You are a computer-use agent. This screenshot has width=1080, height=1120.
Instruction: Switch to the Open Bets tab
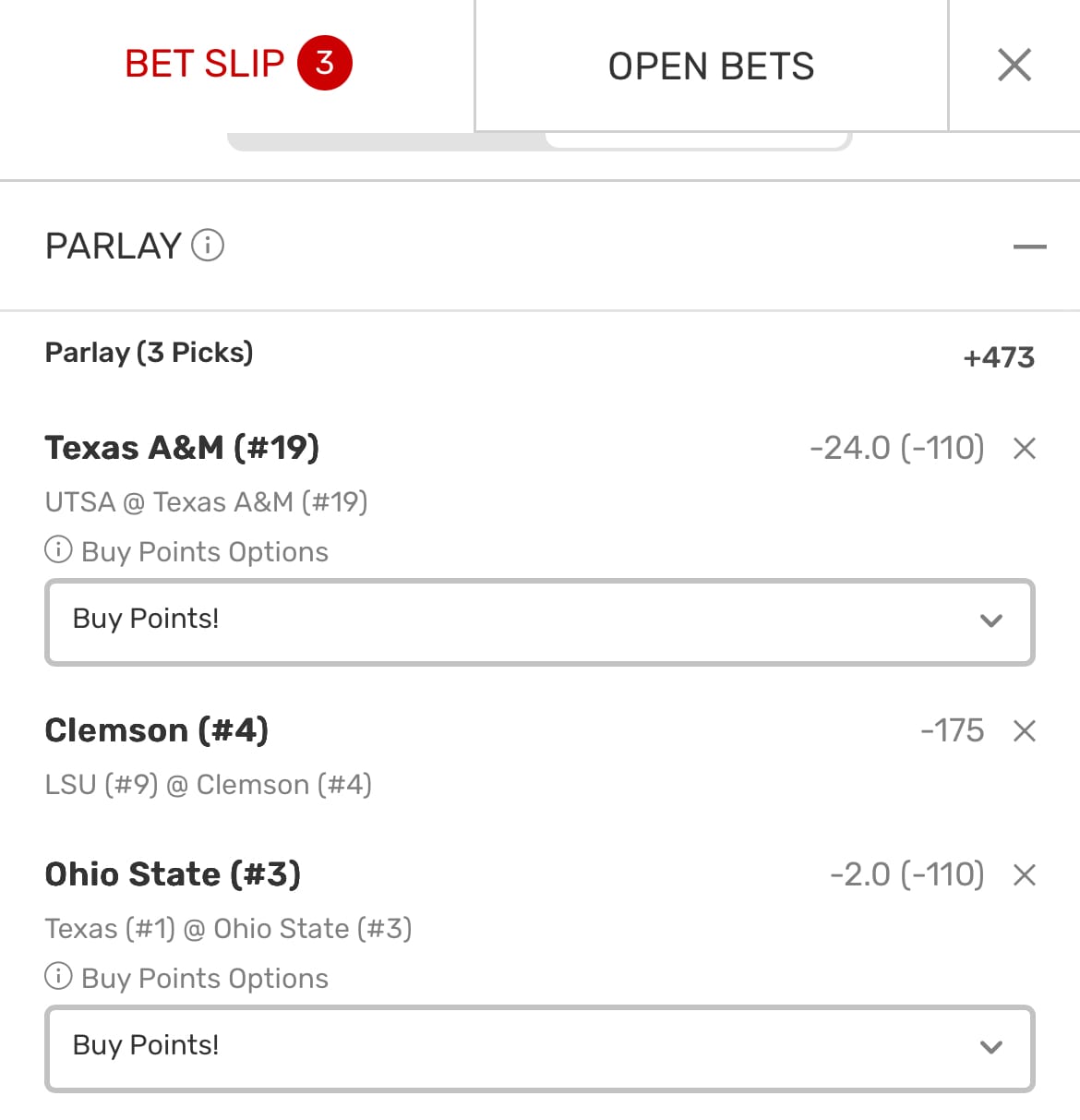pyautogui.click(x=711, y=66)
